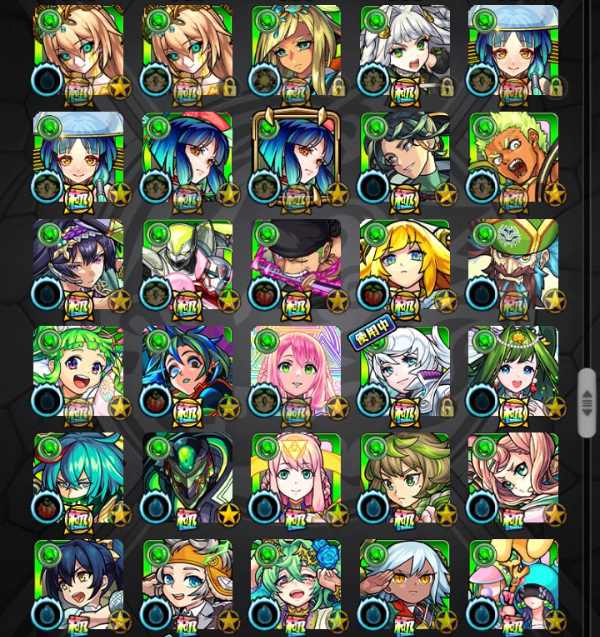
Task: Choose the tanned blonde woman with teal headpiece
Action: point(296,50)
